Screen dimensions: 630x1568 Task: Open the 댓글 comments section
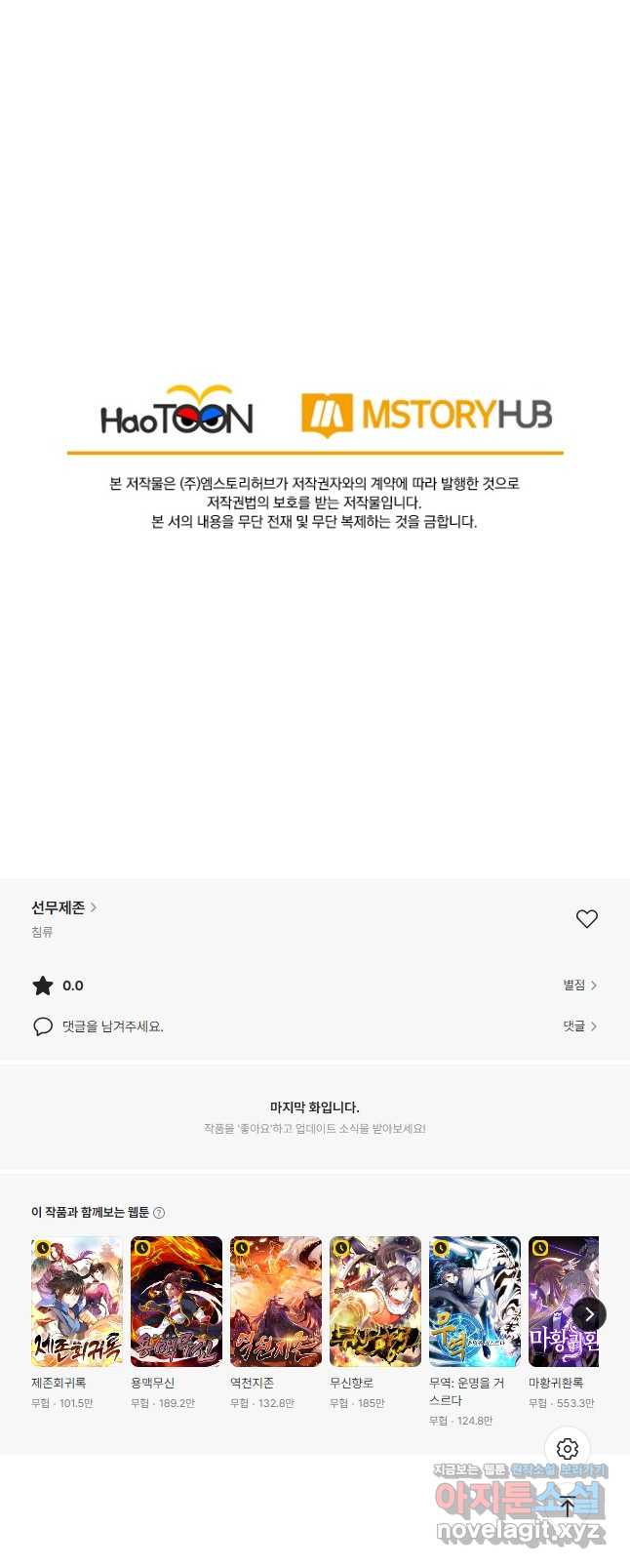(579, 1026)
